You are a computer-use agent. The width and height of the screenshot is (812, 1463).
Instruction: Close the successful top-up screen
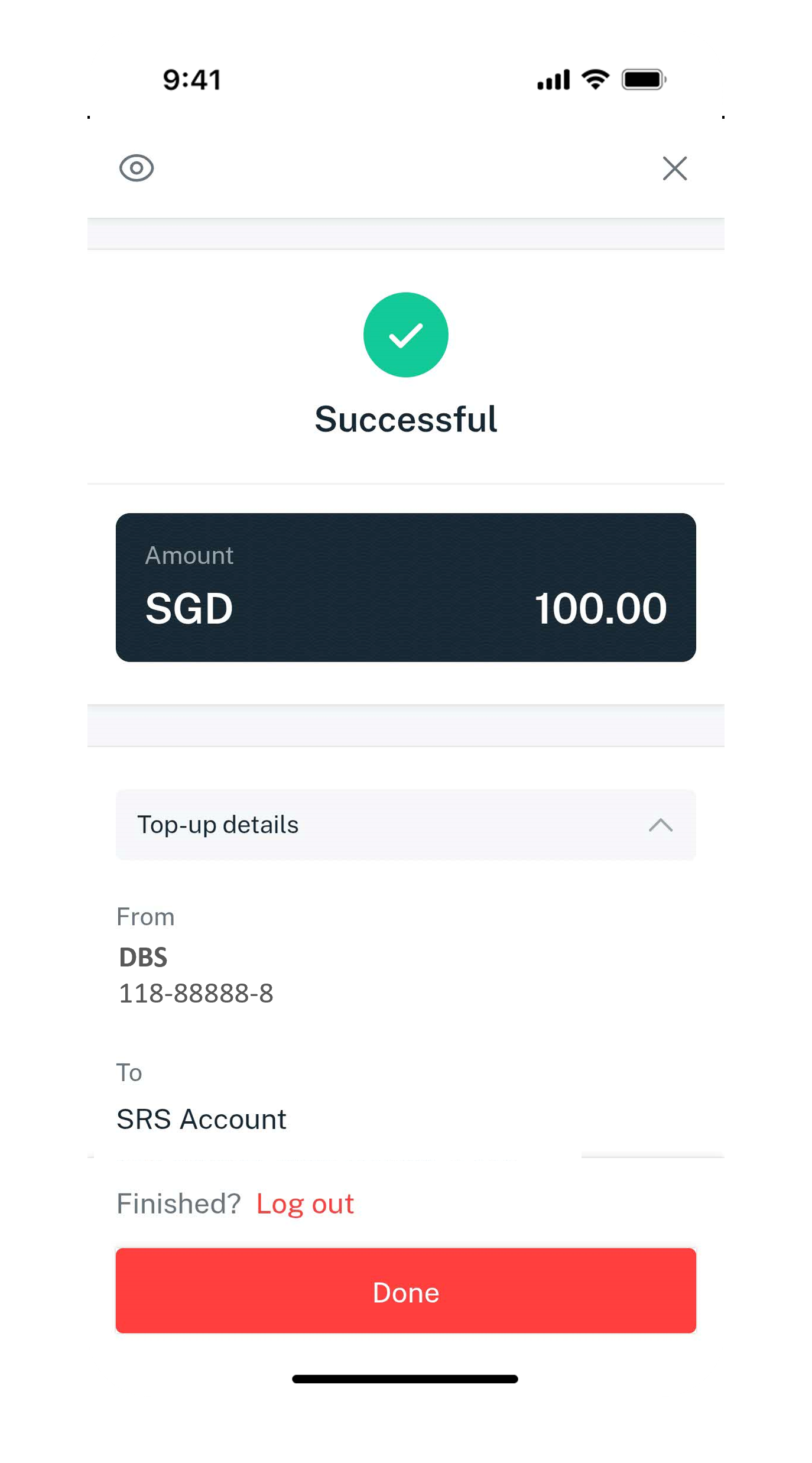click(674, 168)
